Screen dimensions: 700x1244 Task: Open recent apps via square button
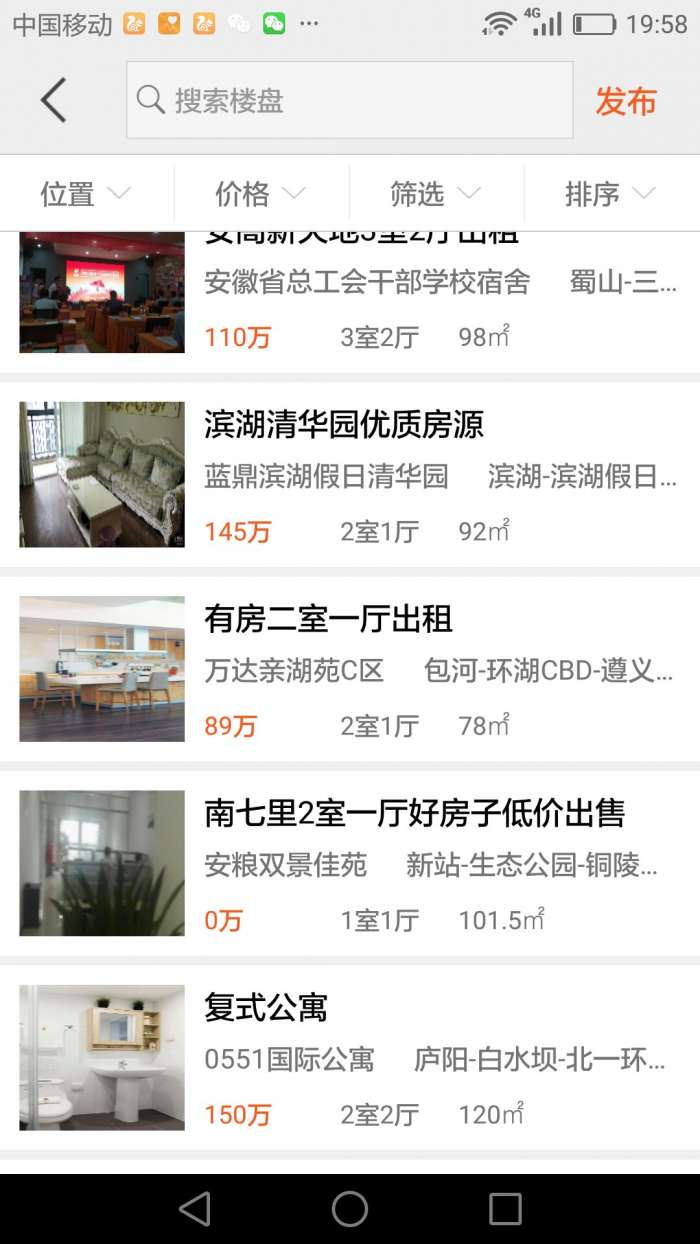[505, 1209]
